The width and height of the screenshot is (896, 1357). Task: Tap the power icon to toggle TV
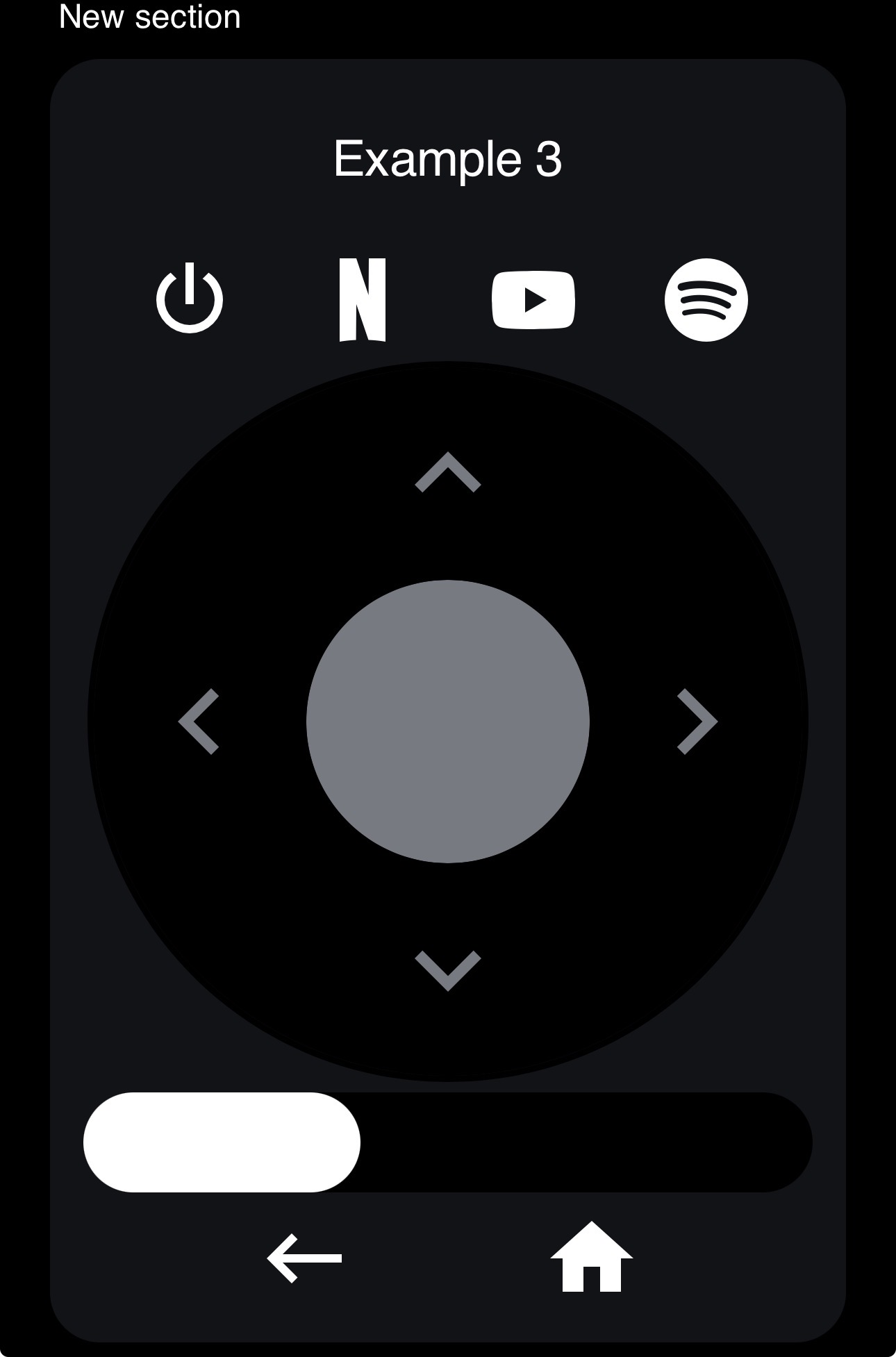190,299
